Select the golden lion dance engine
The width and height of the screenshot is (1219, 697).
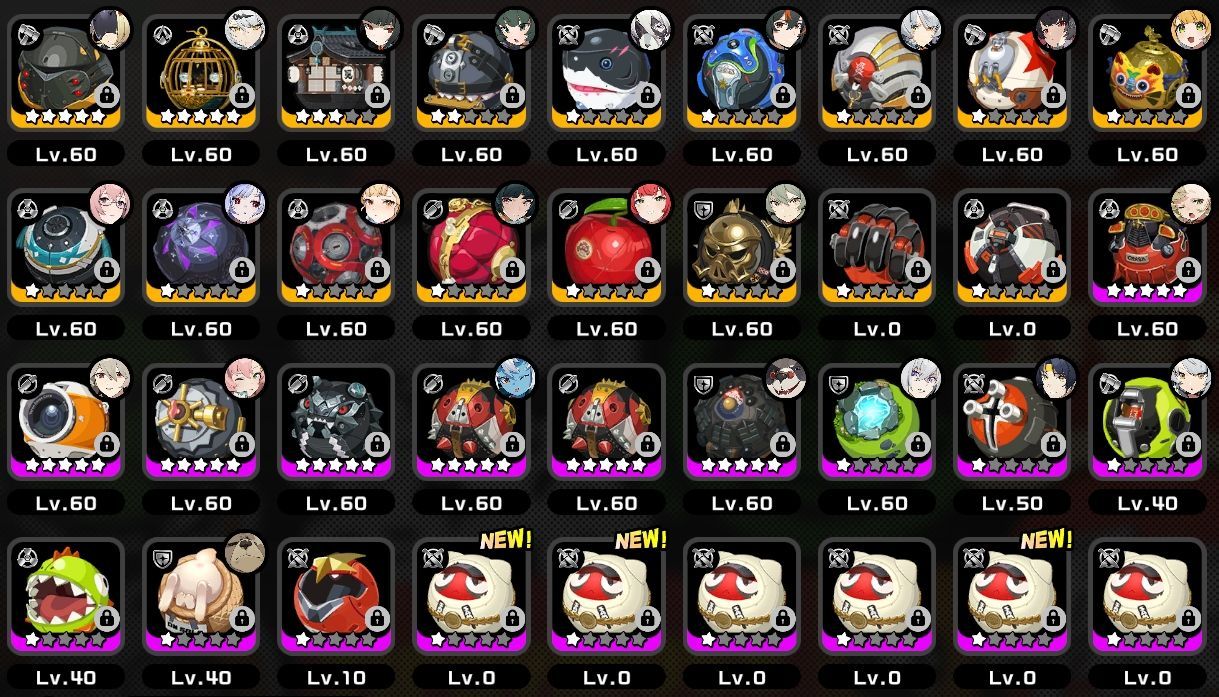tap(1145, 70)
